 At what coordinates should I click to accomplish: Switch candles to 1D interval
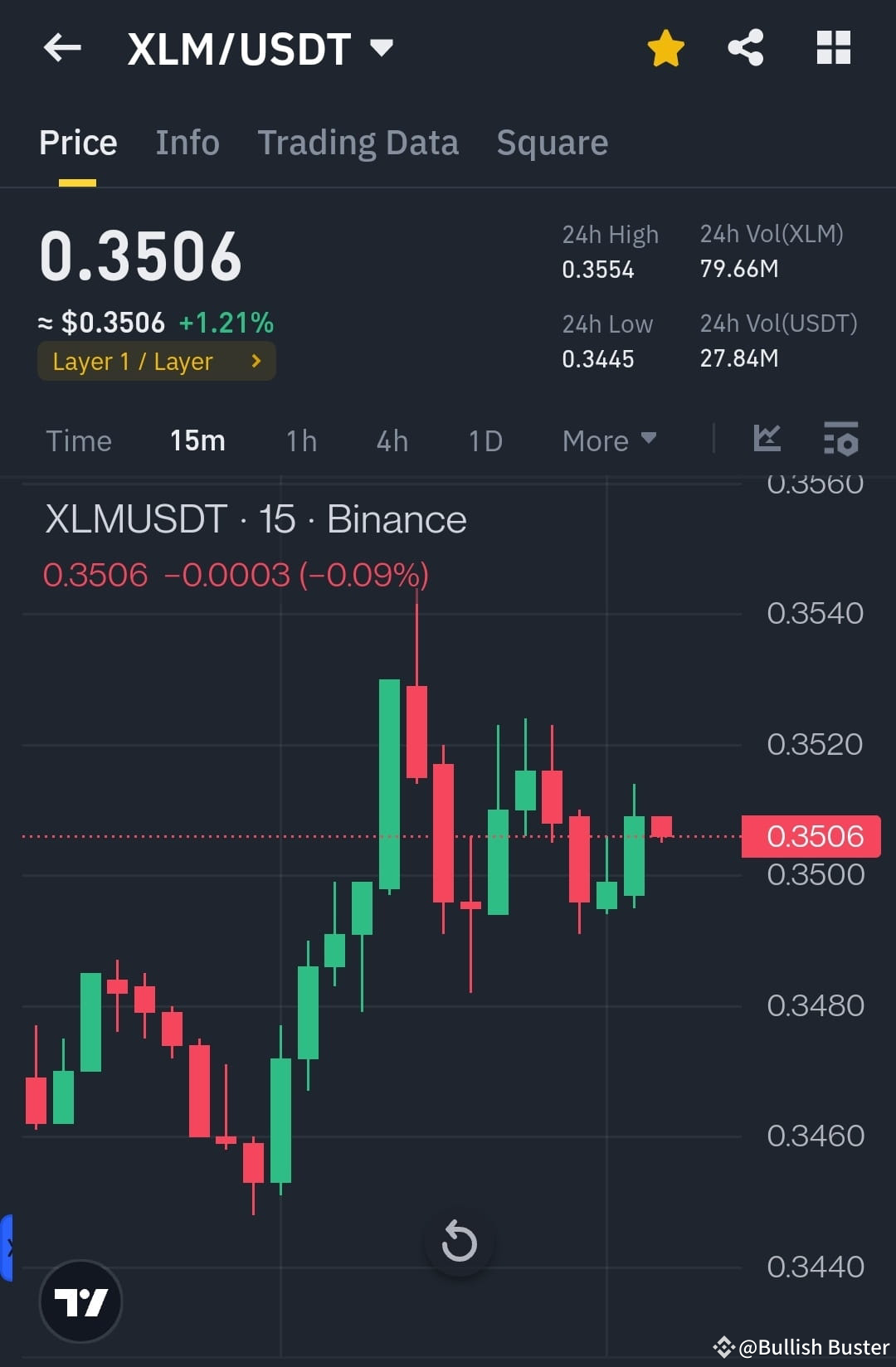coord(485,440)
